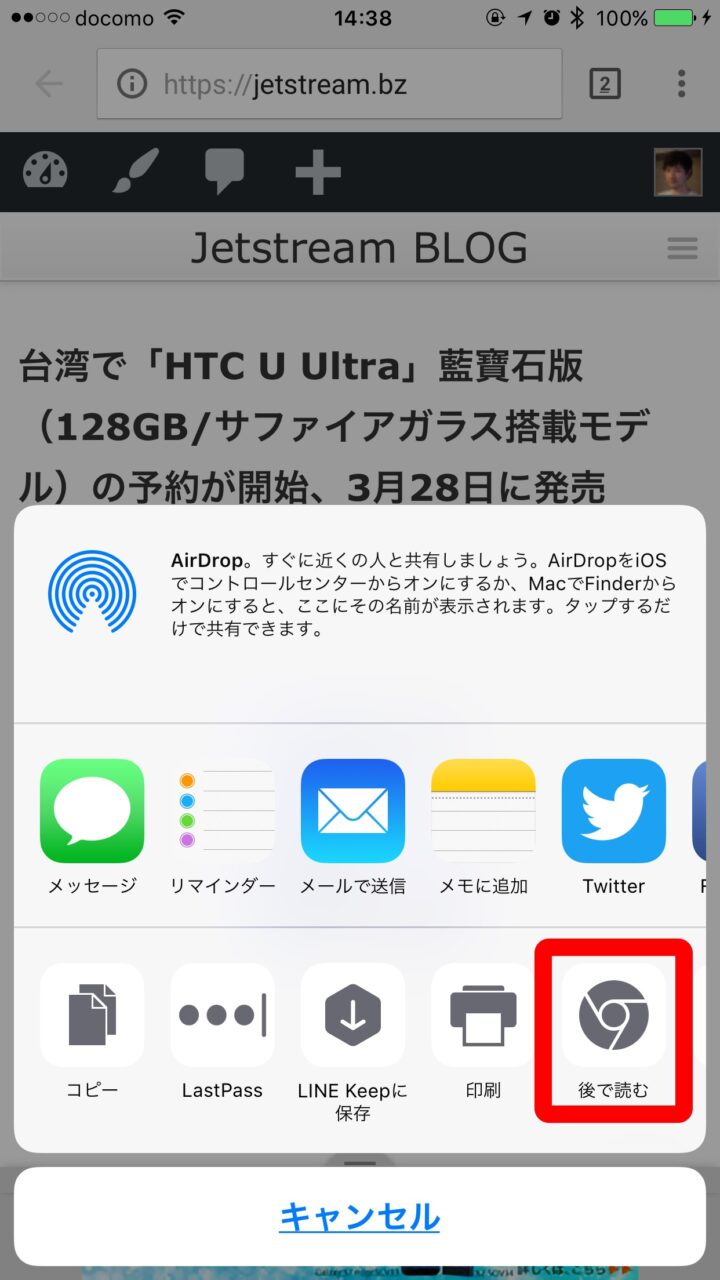This screenshot has width=720, height=1280.
Task: Tap 後で読む to read later
Action: (613, 1015)
